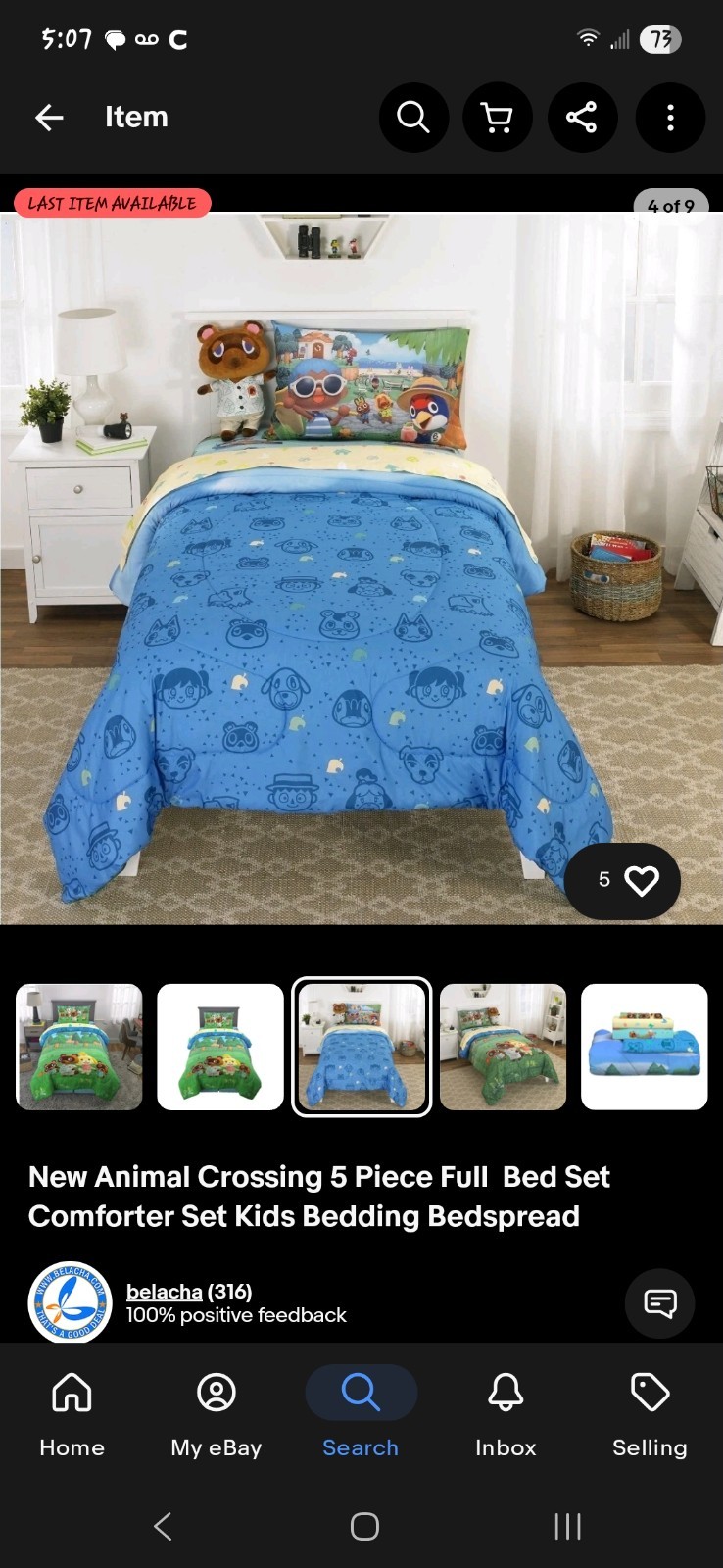Go back from the Item page

coord(49,118)
